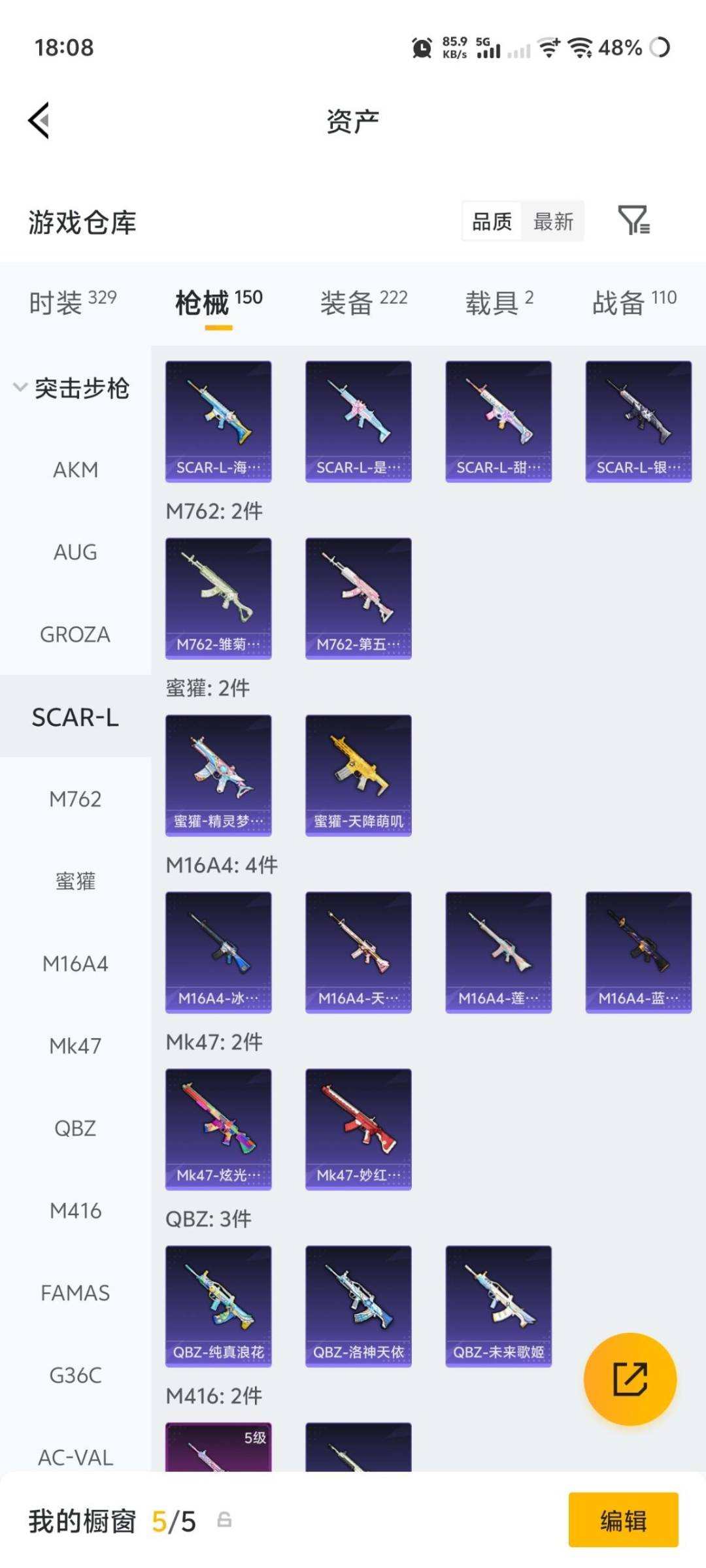Expand the M762 section header
This screenshot has height=1568, width=706.
214,512
